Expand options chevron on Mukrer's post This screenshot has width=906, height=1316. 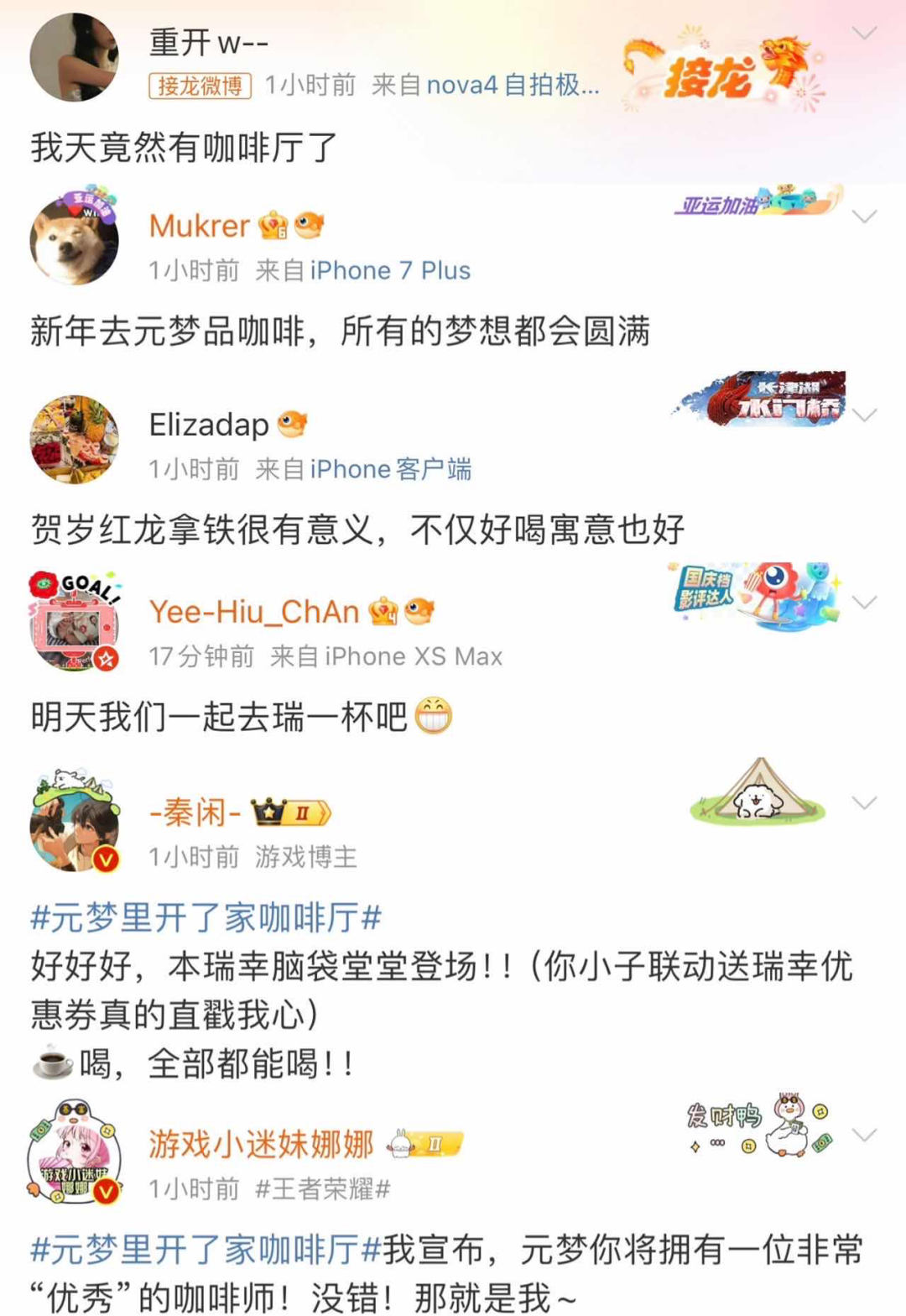(x=864, y=217)
